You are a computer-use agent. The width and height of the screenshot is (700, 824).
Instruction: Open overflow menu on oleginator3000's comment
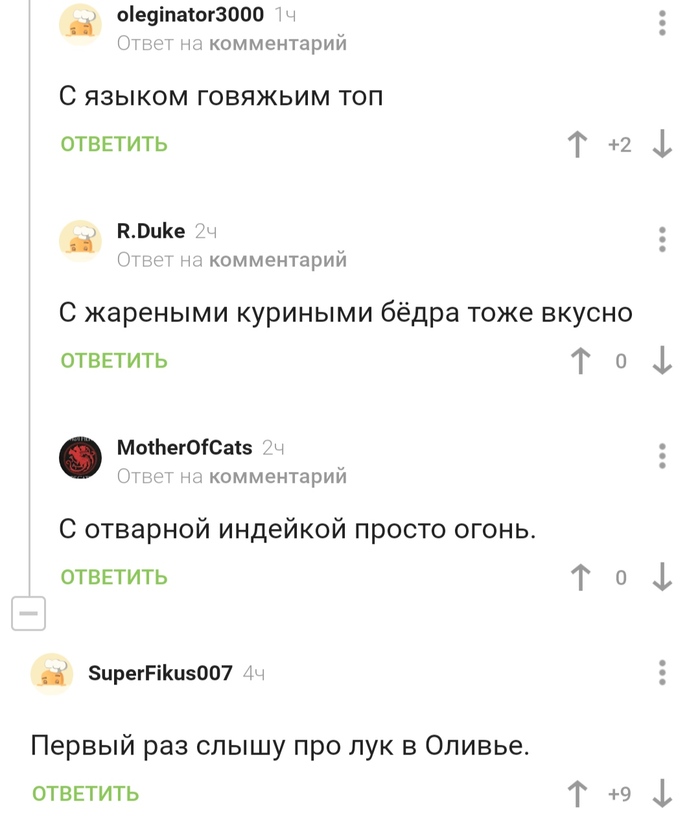click(662, 24)
